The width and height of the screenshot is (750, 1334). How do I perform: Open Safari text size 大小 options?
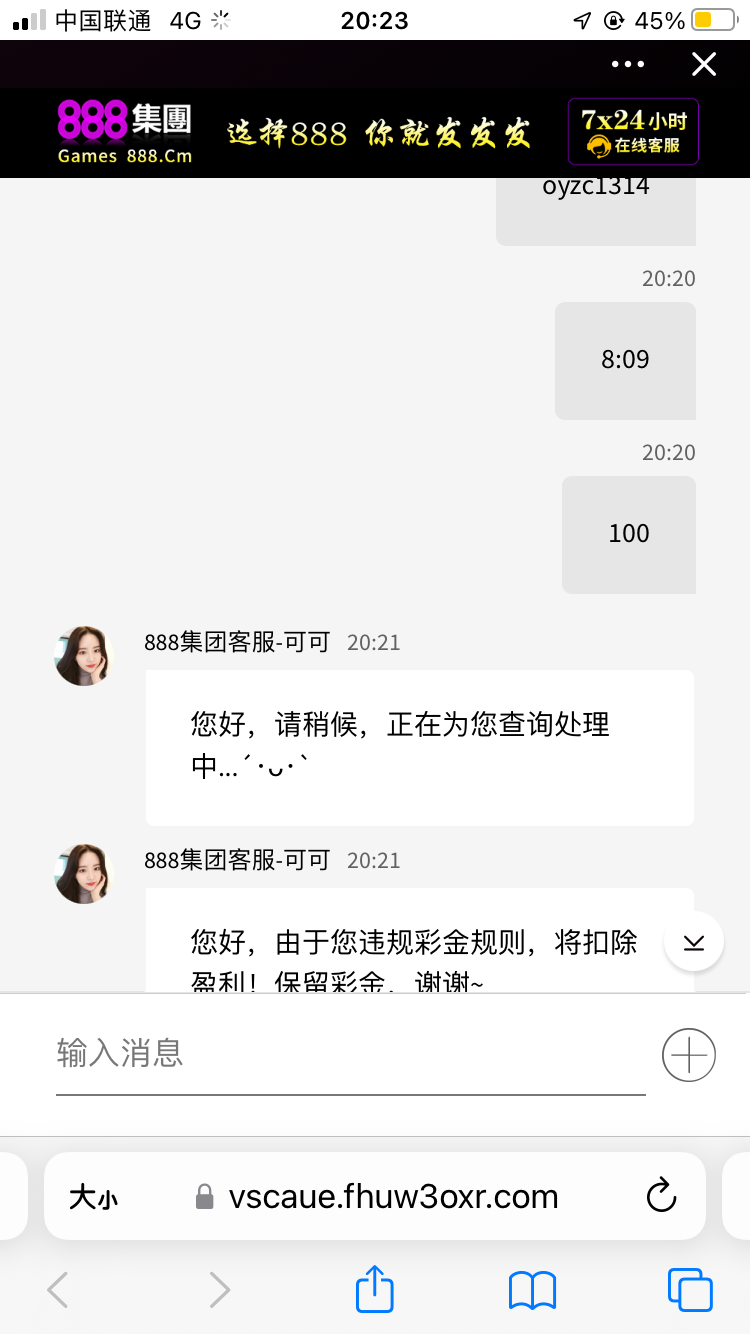(x=93, y=1197)
